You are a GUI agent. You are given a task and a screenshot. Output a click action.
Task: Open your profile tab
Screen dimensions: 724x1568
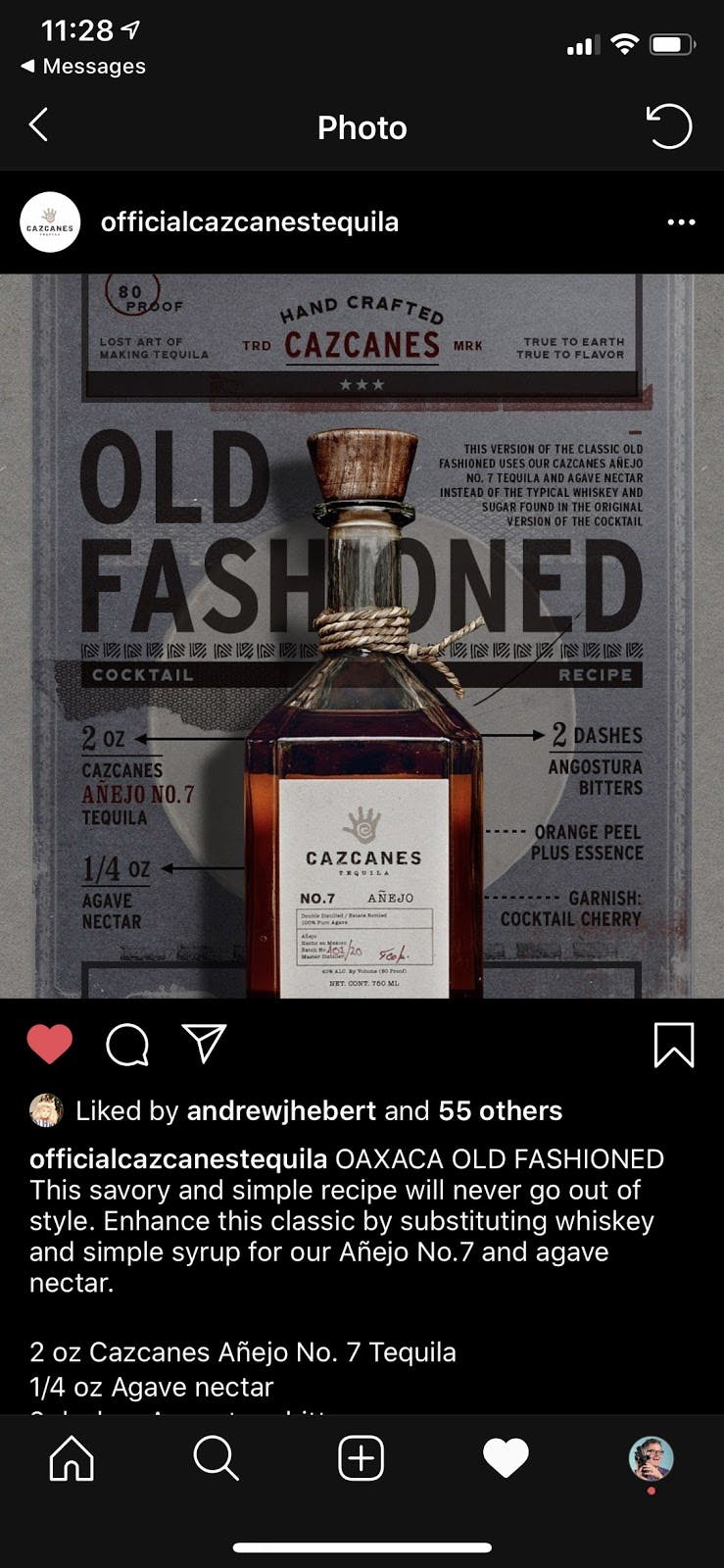click(x=651, y=1458)
